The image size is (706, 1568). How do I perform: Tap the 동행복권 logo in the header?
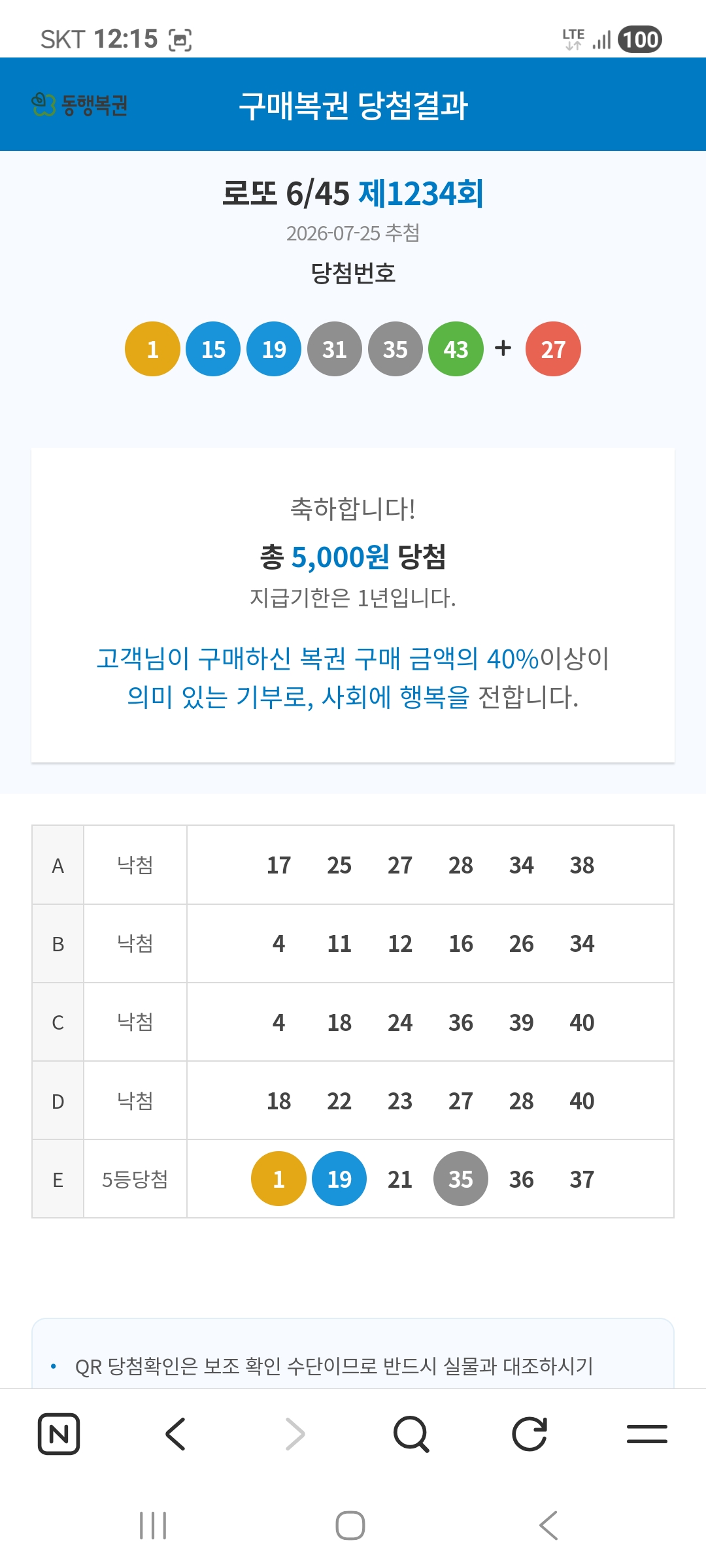click(x=79, y=105)
